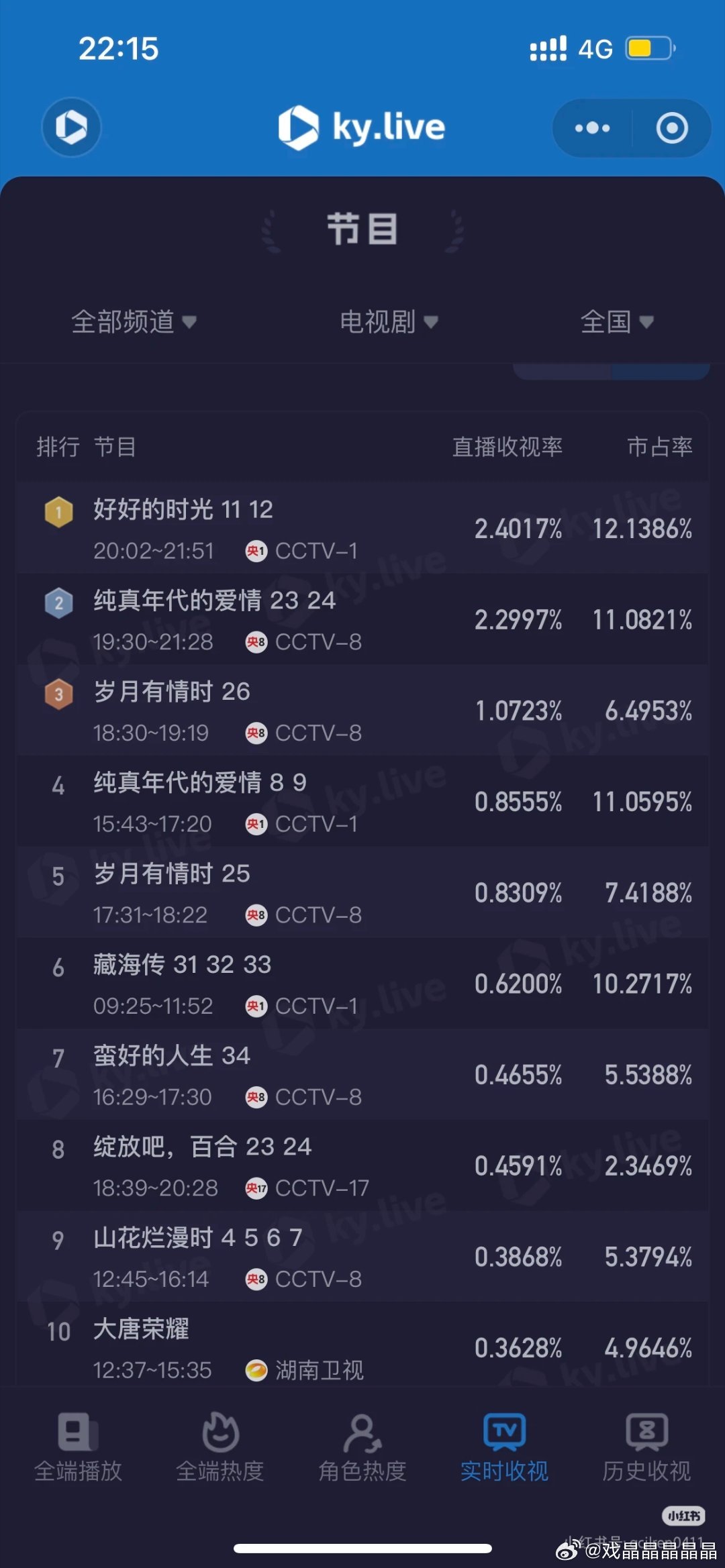Expand the 电视剧 category dropdown
Image resolution: width=725 pixels, height=1568 pixels.
387,323
